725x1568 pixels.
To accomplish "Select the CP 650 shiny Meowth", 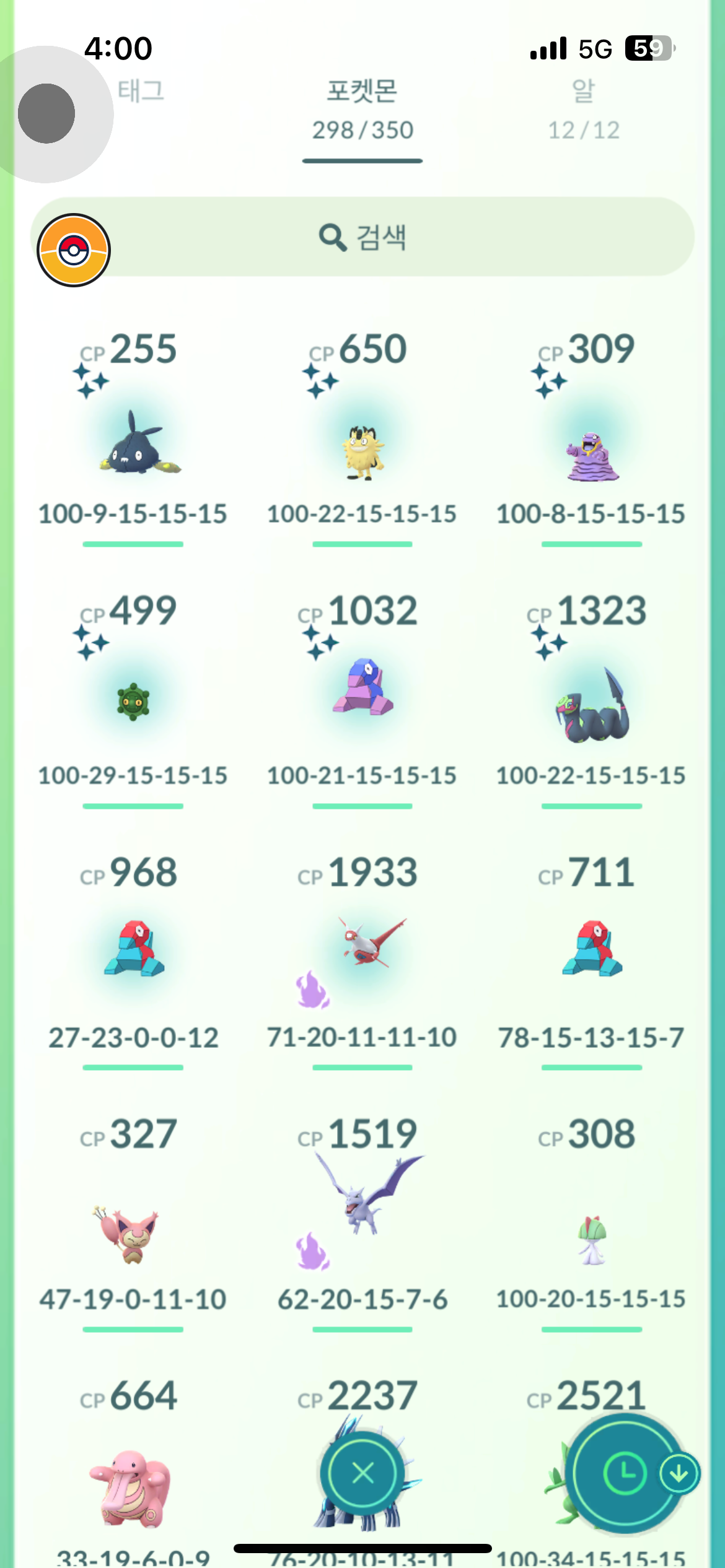I will (362, 452).
